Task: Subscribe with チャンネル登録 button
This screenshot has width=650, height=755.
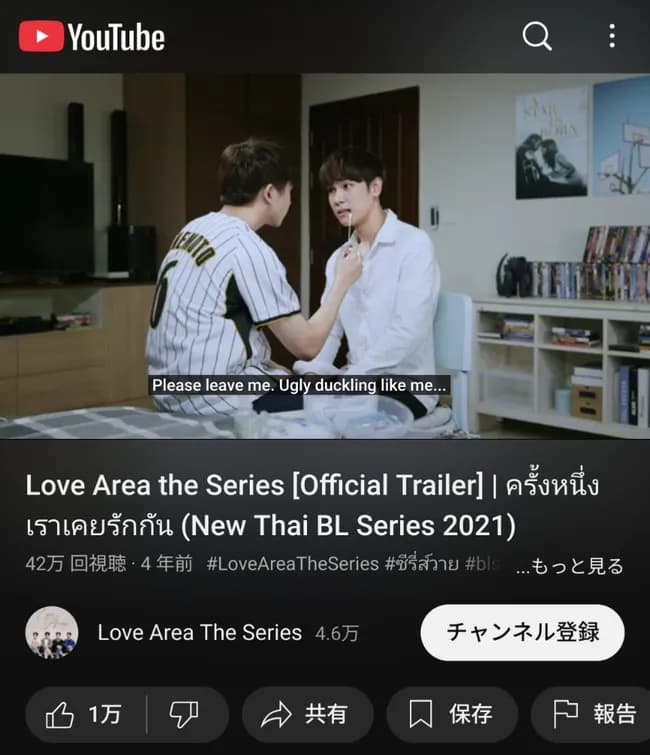Action: click(522, 632)
